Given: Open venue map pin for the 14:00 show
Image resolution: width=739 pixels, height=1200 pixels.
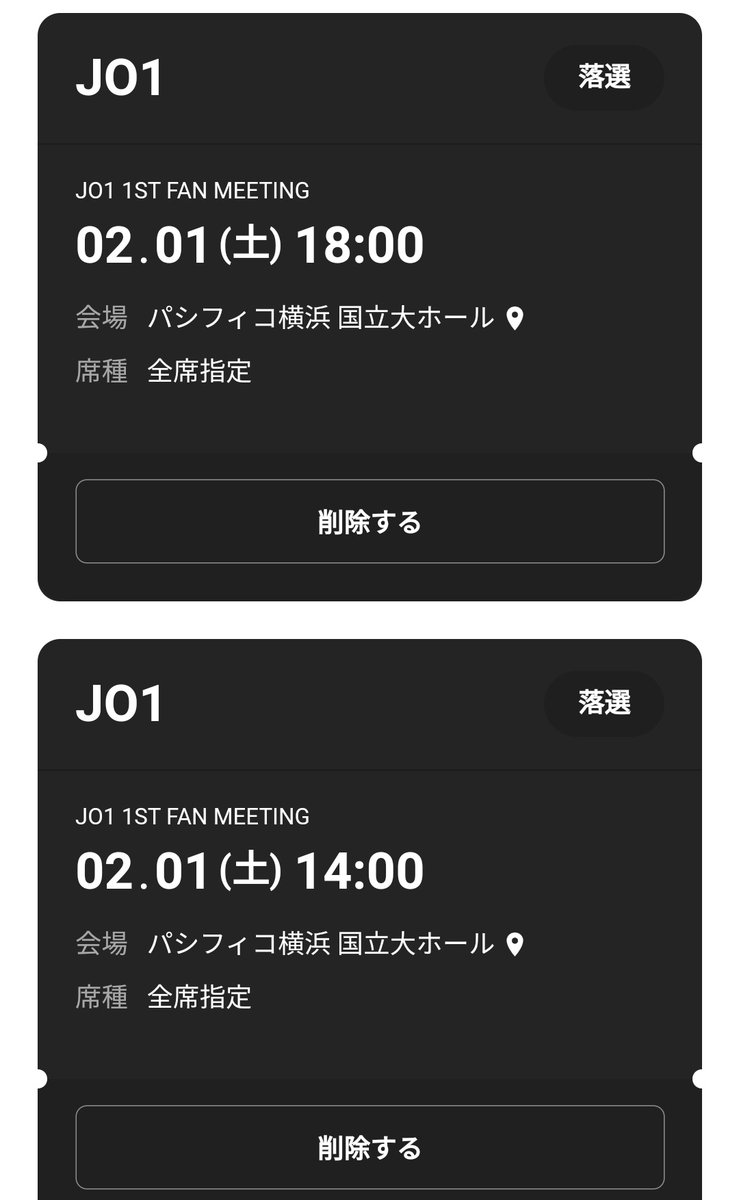Looking at the screenshot, I should coord(515,944).
